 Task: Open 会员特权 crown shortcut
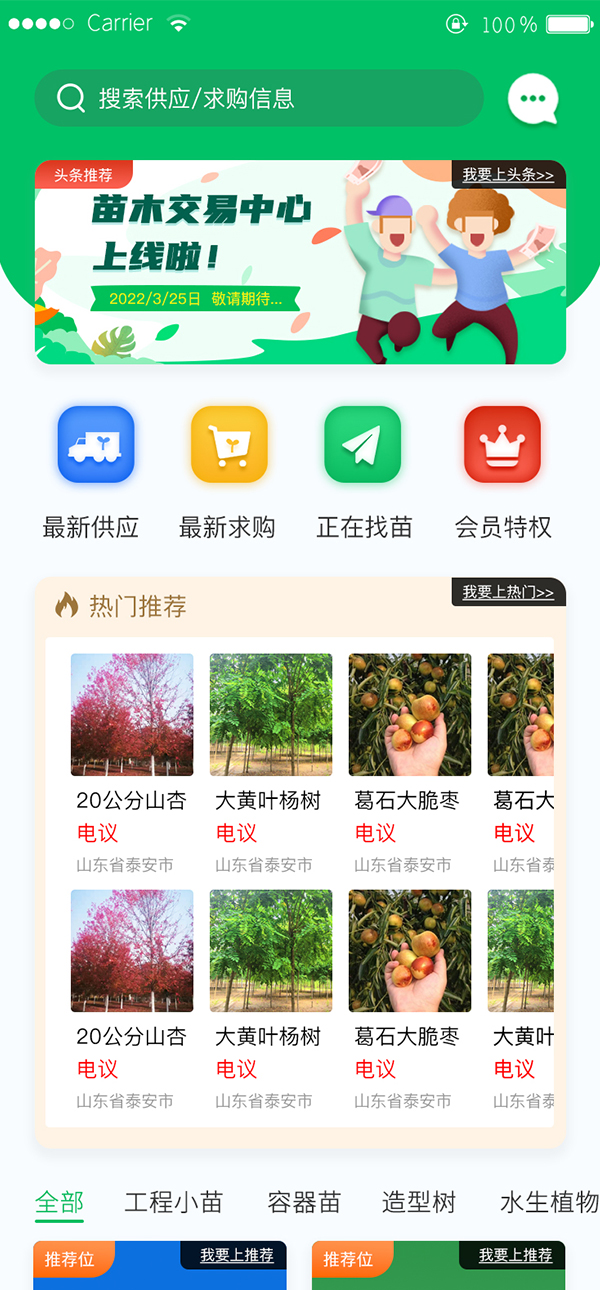502,445
